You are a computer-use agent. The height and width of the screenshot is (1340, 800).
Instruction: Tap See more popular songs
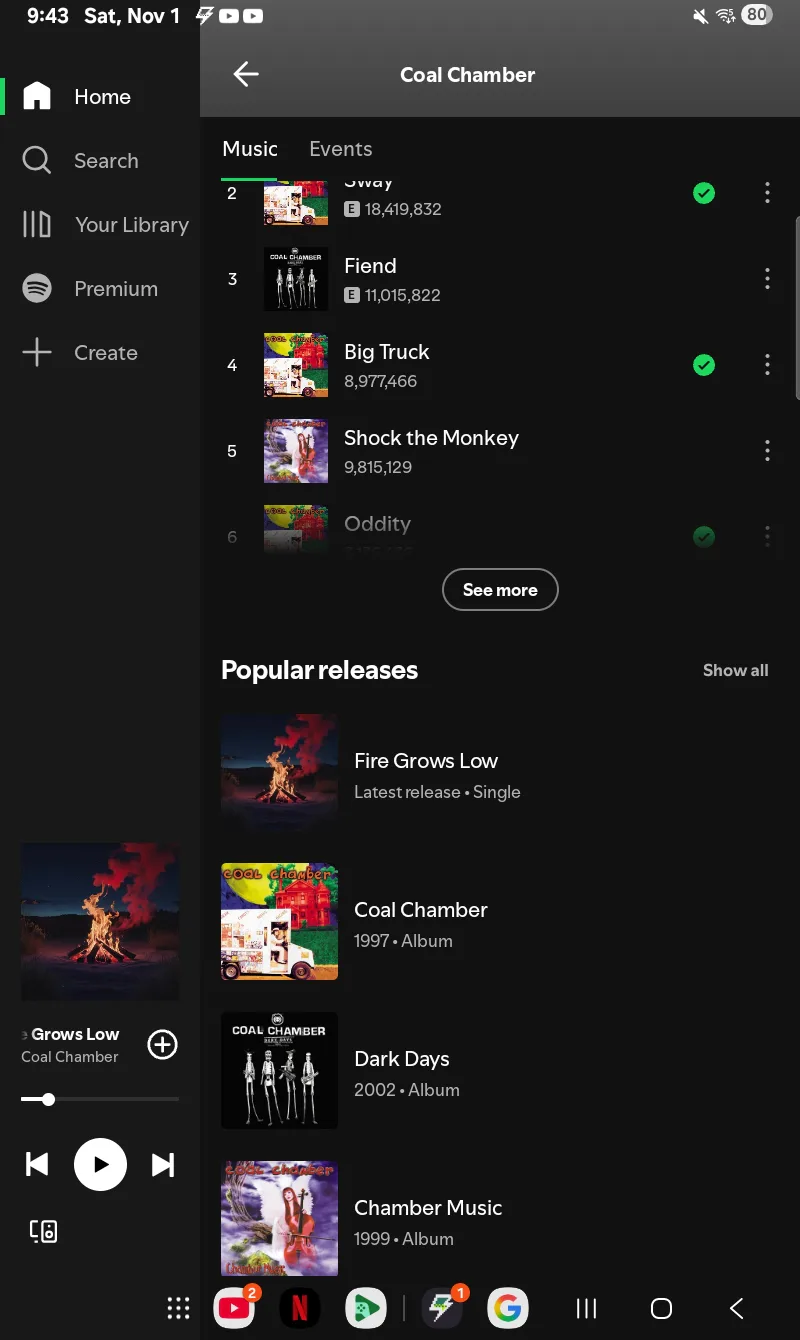[500, 590]
